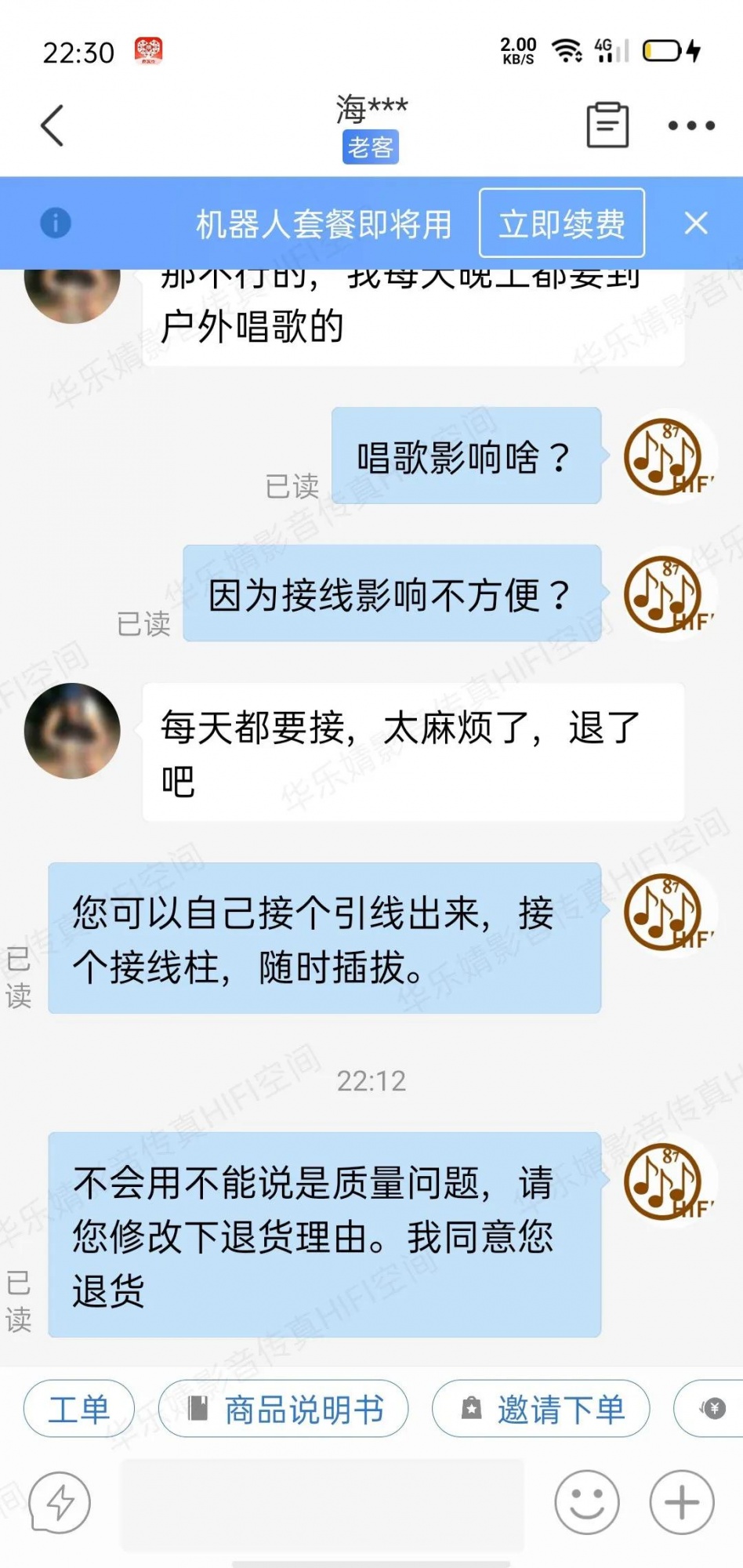Tap 立即续费 to renew the robot plan
The width and height of the screenshot is (743, 1568).
(561, 223)
